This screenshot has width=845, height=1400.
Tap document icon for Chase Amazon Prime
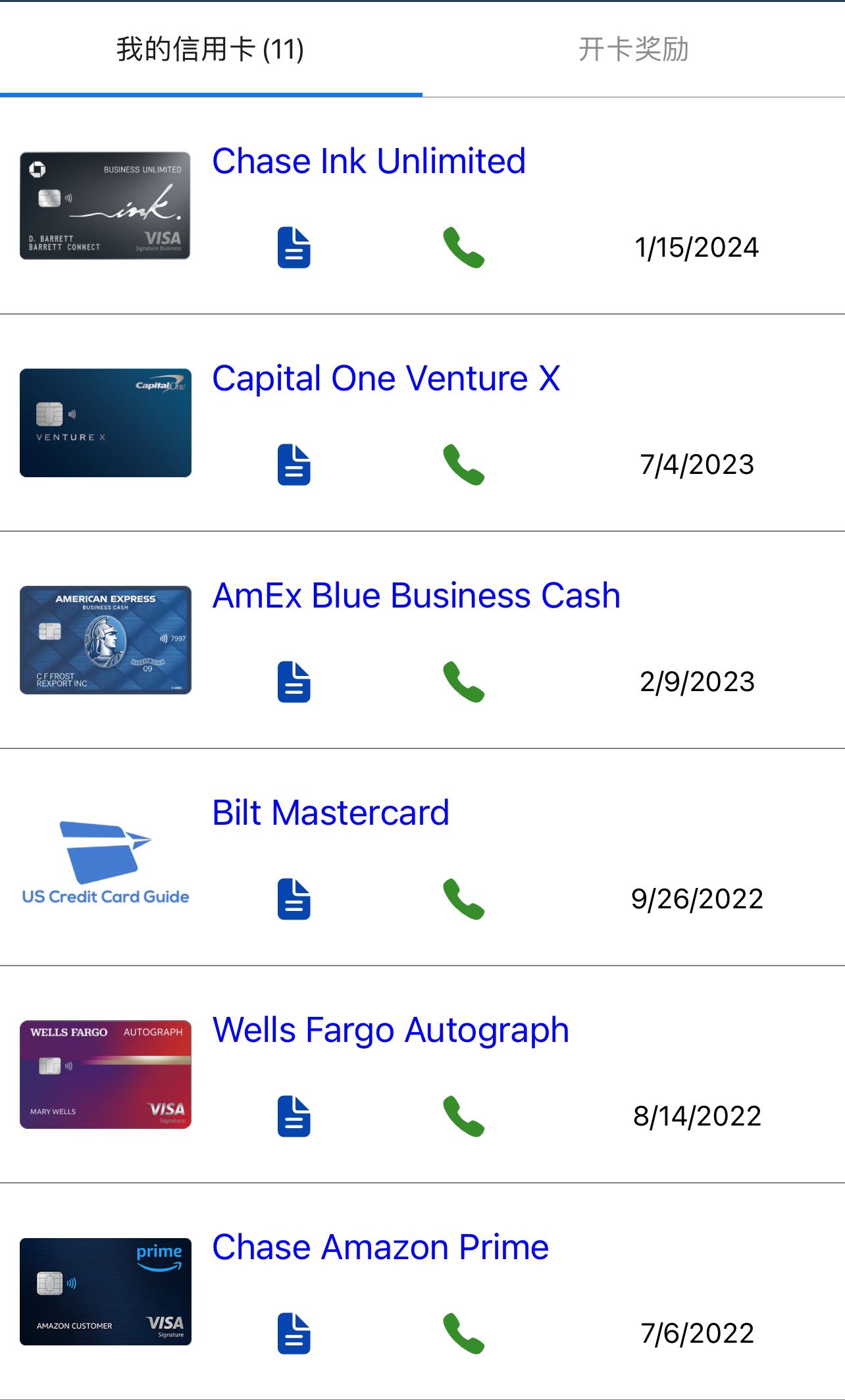pos(294,1334)
